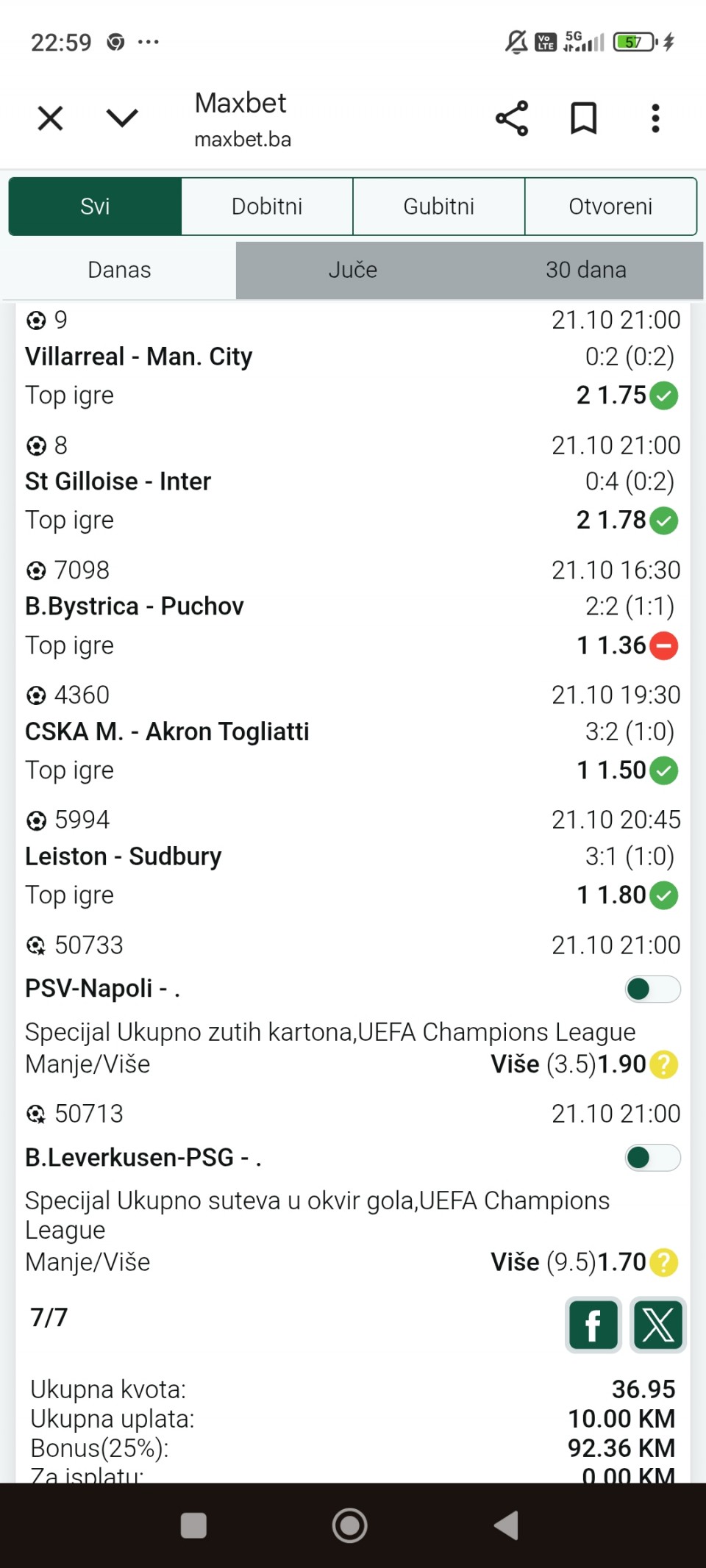Image resolution: width=706 pixels, height=1568 pixels.
Task: Go back with the system back button
Action: [x=507, y=1525]
